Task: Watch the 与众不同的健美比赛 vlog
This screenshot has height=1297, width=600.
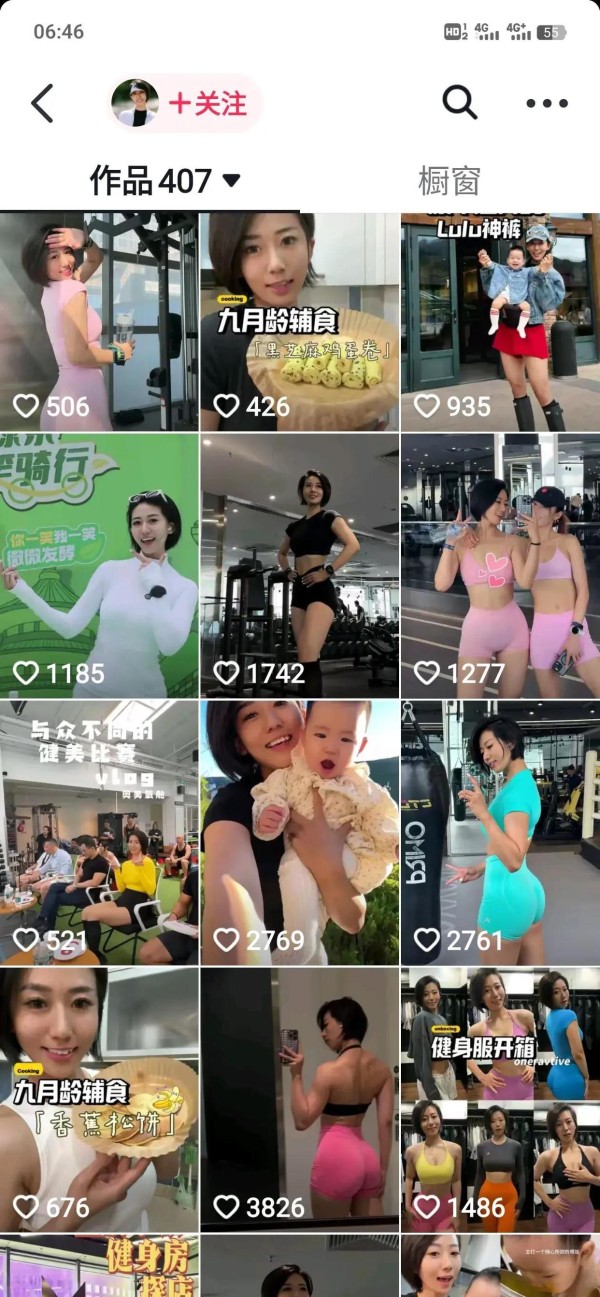Action: (99, 832)
